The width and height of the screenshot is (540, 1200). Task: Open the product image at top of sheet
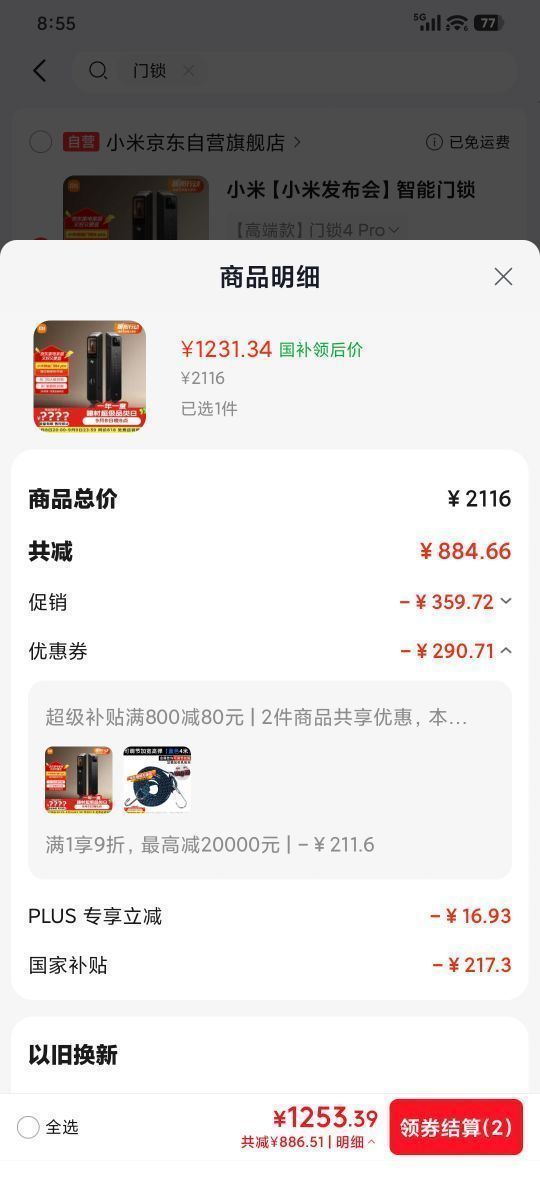89,376
